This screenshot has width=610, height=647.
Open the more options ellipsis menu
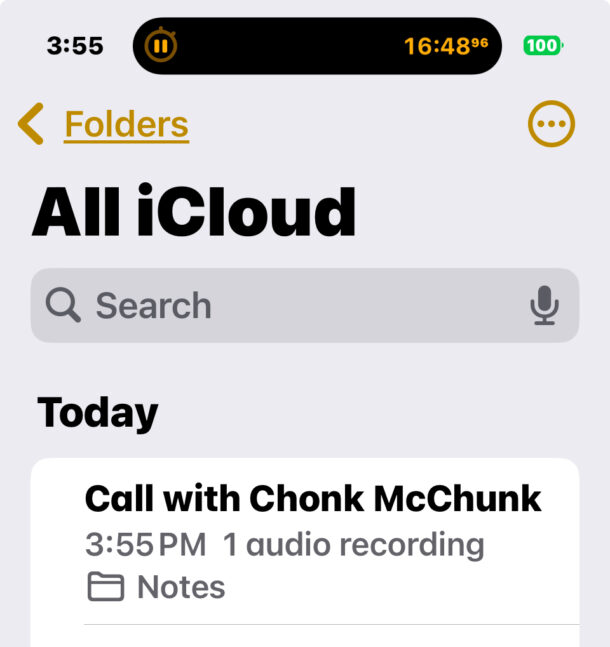pyautogui.click(x=551, y=125)
